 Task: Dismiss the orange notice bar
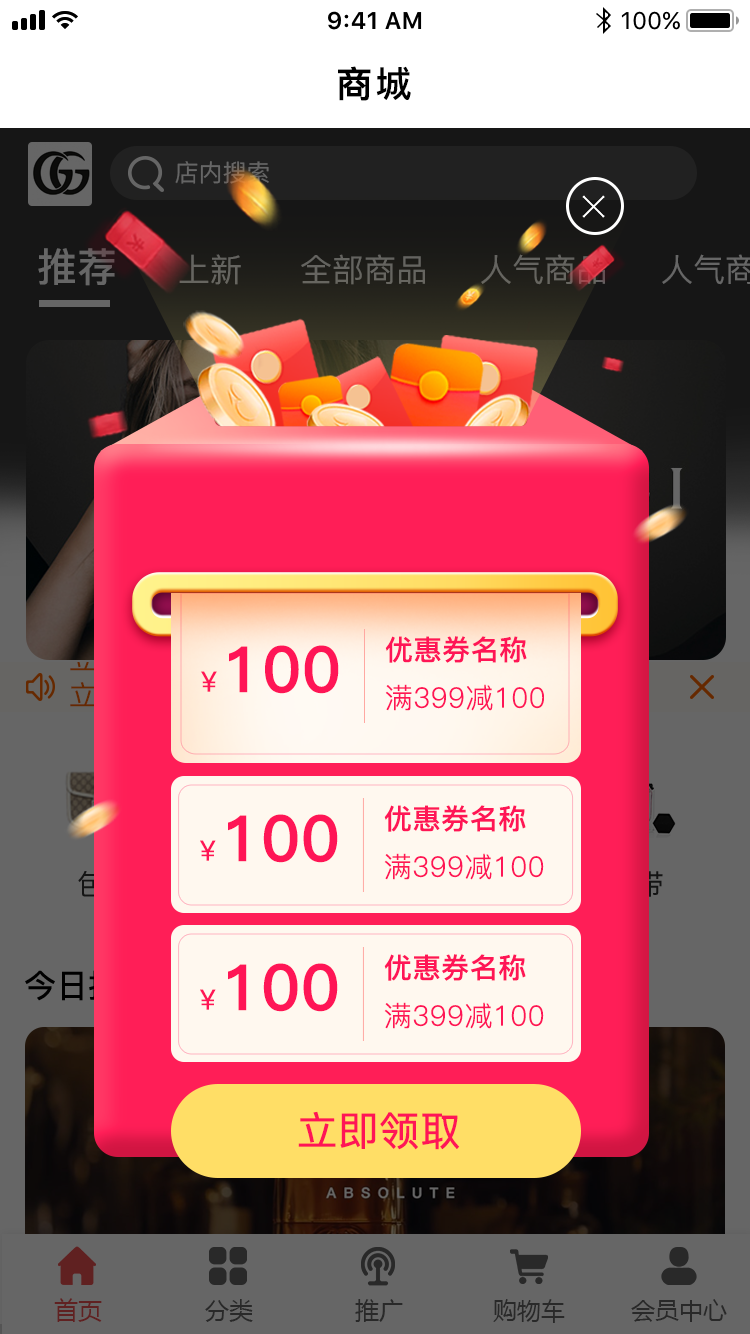[x=702, y=688]
